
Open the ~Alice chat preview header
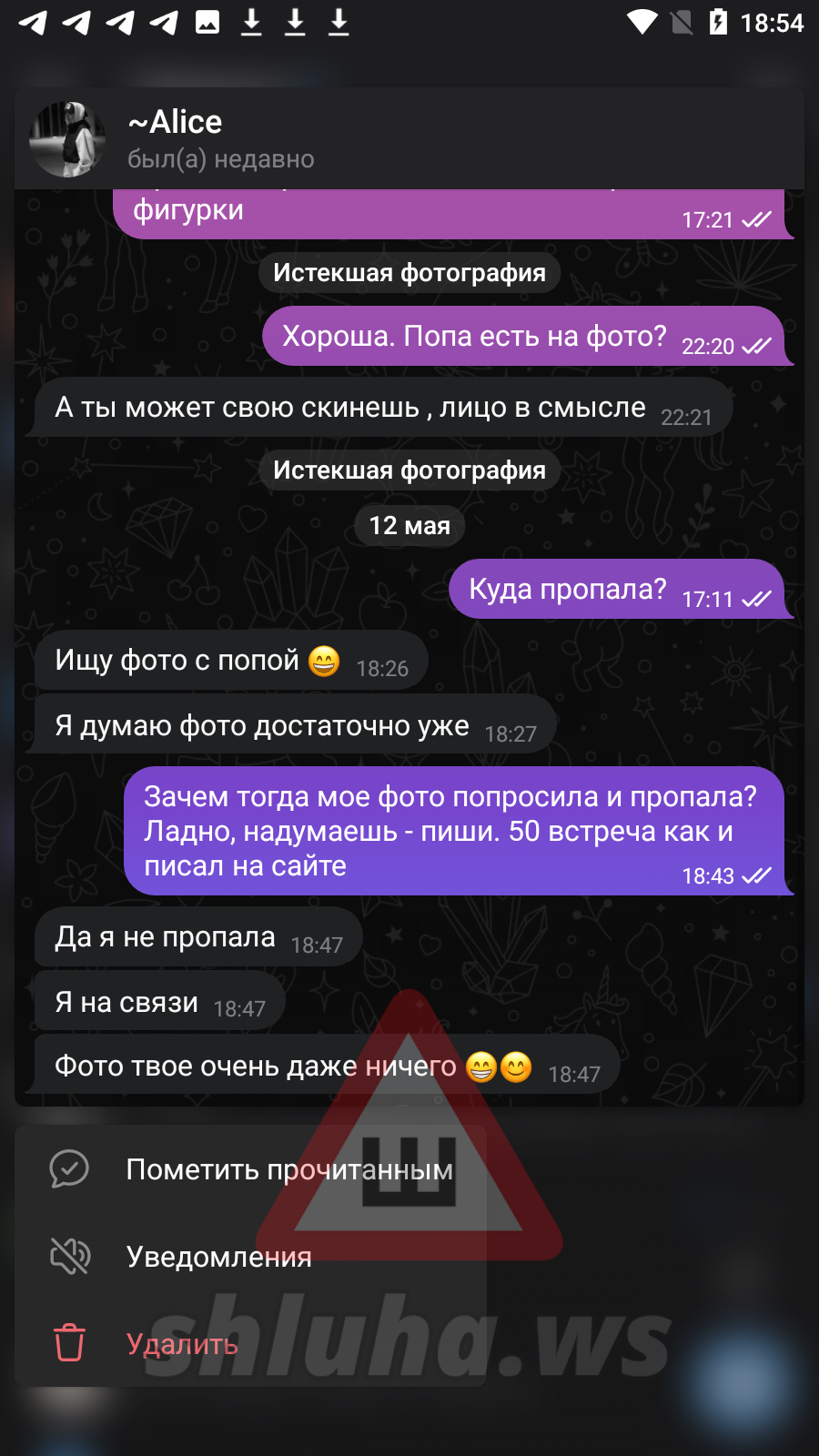pos(409,139)
